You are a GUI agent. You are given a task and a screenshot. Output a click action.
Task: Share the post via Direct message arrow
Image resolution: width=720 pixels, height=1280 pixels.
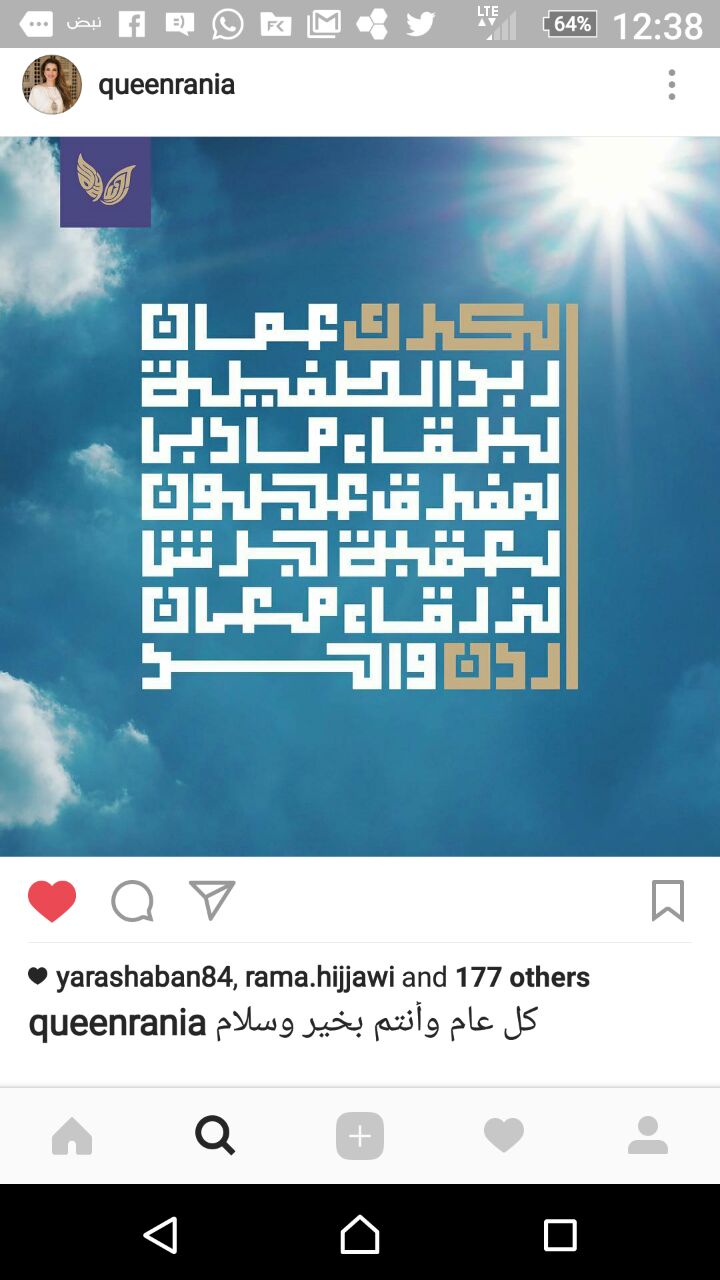point(210,900)
